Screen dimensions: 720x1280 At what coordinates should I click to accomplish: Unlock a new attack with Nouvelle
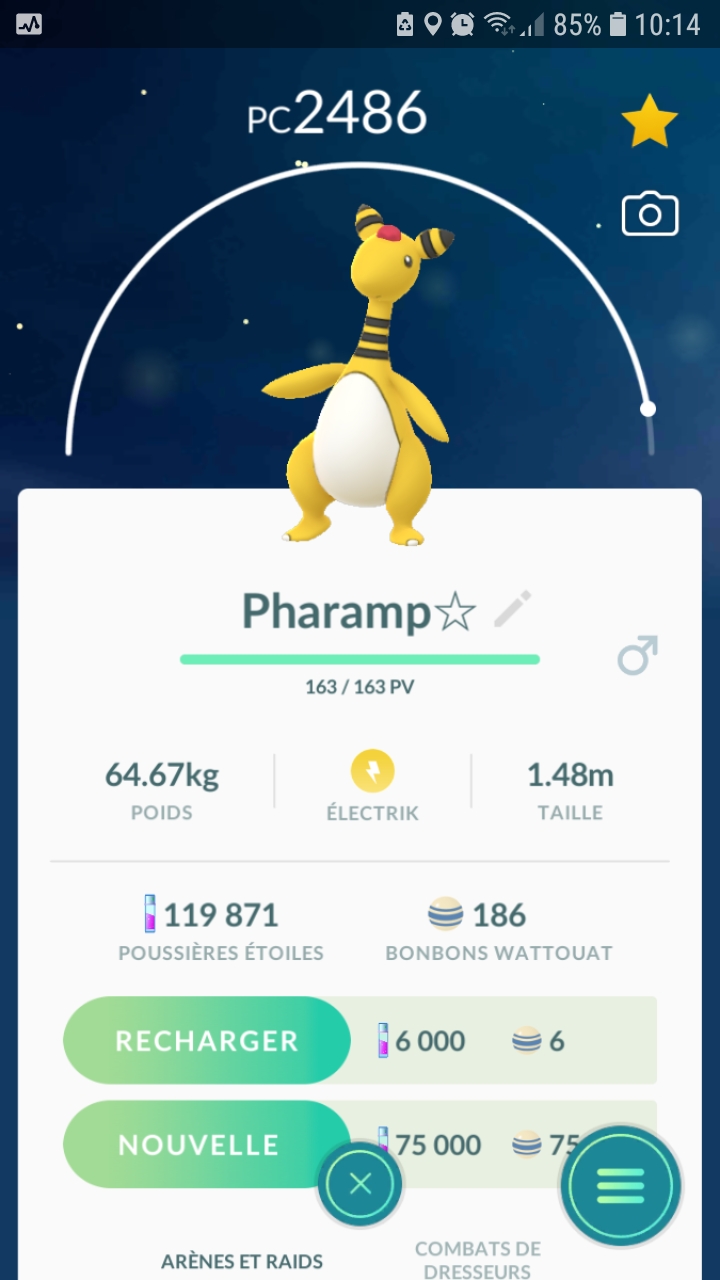(200, 1145)
